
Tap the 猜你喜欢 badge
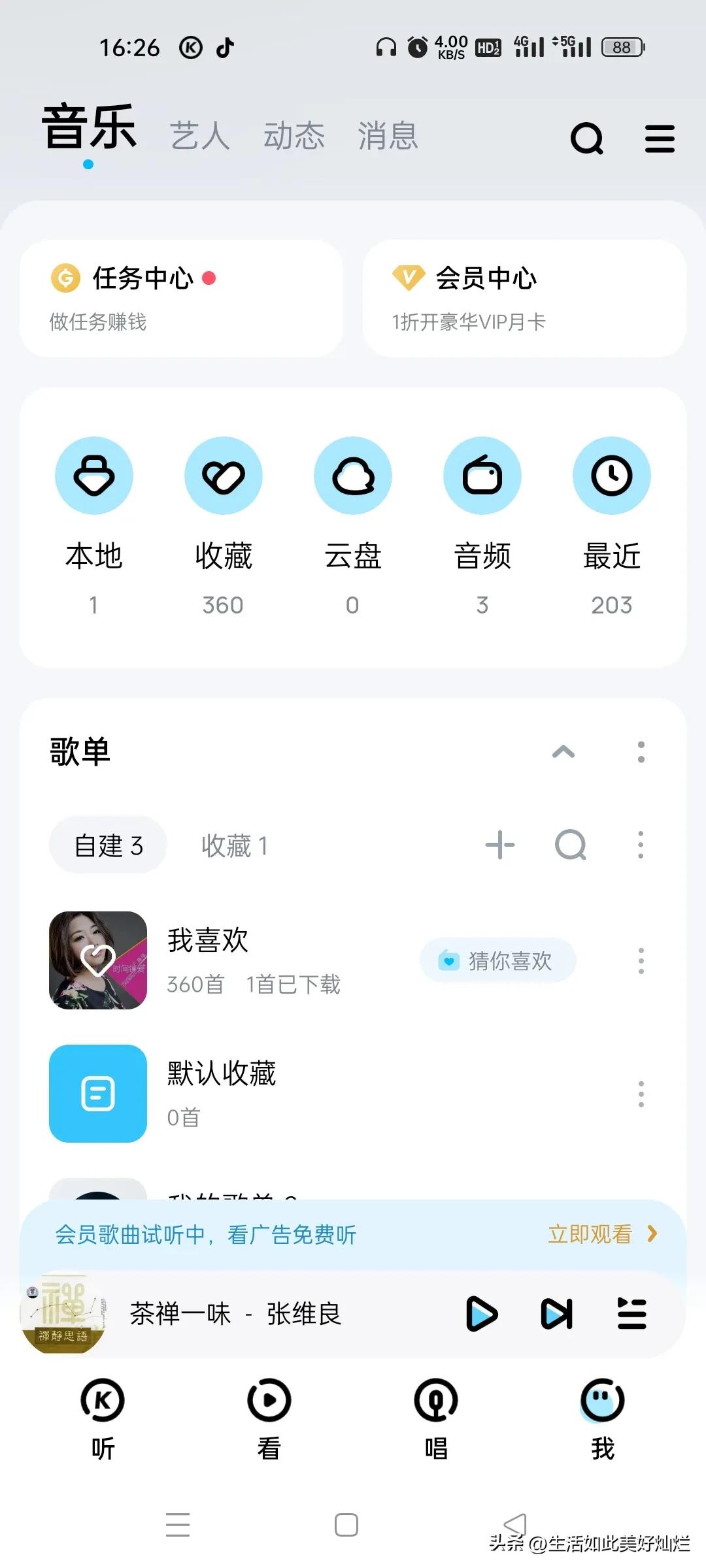pos(498,961)
